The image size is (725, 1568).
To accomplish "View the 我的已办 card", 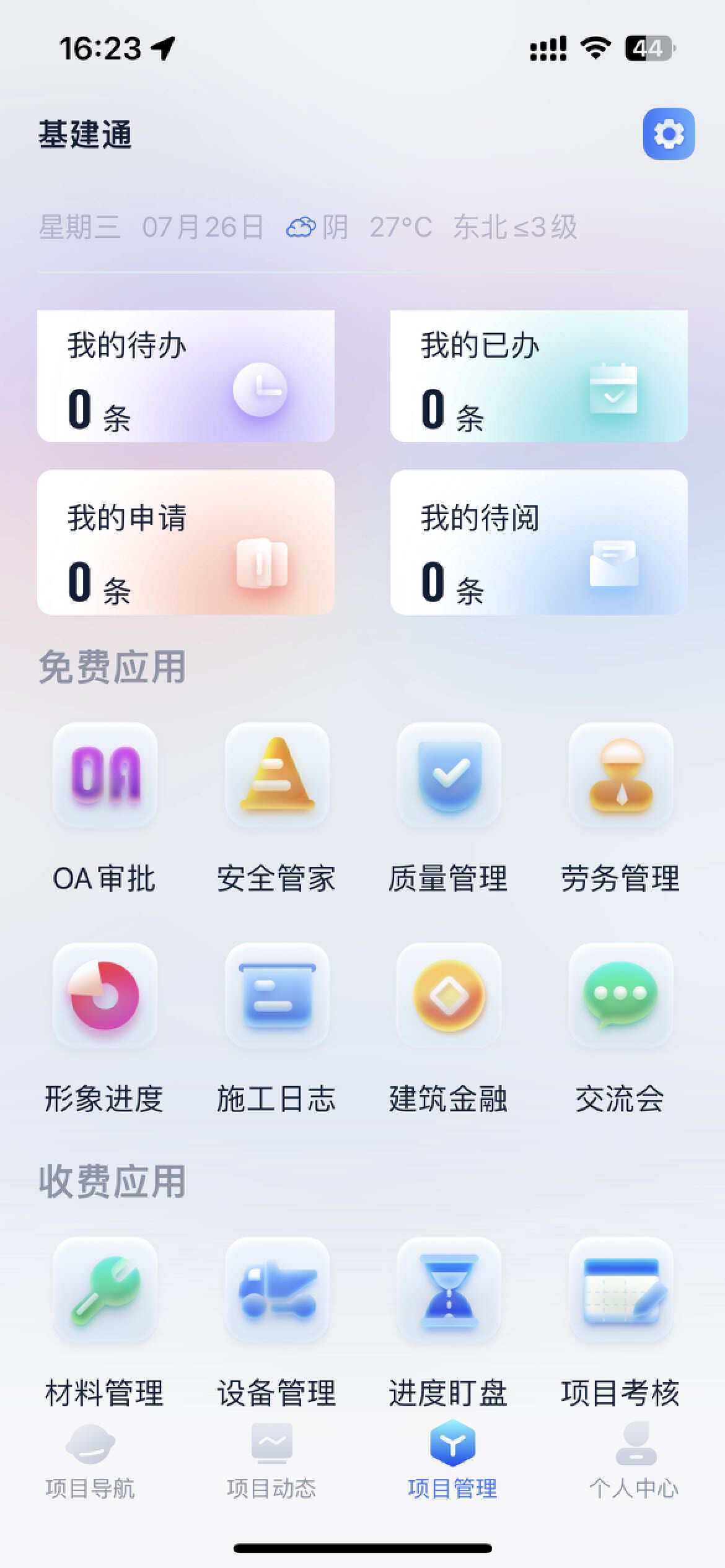I will click(x=538, y=376).
